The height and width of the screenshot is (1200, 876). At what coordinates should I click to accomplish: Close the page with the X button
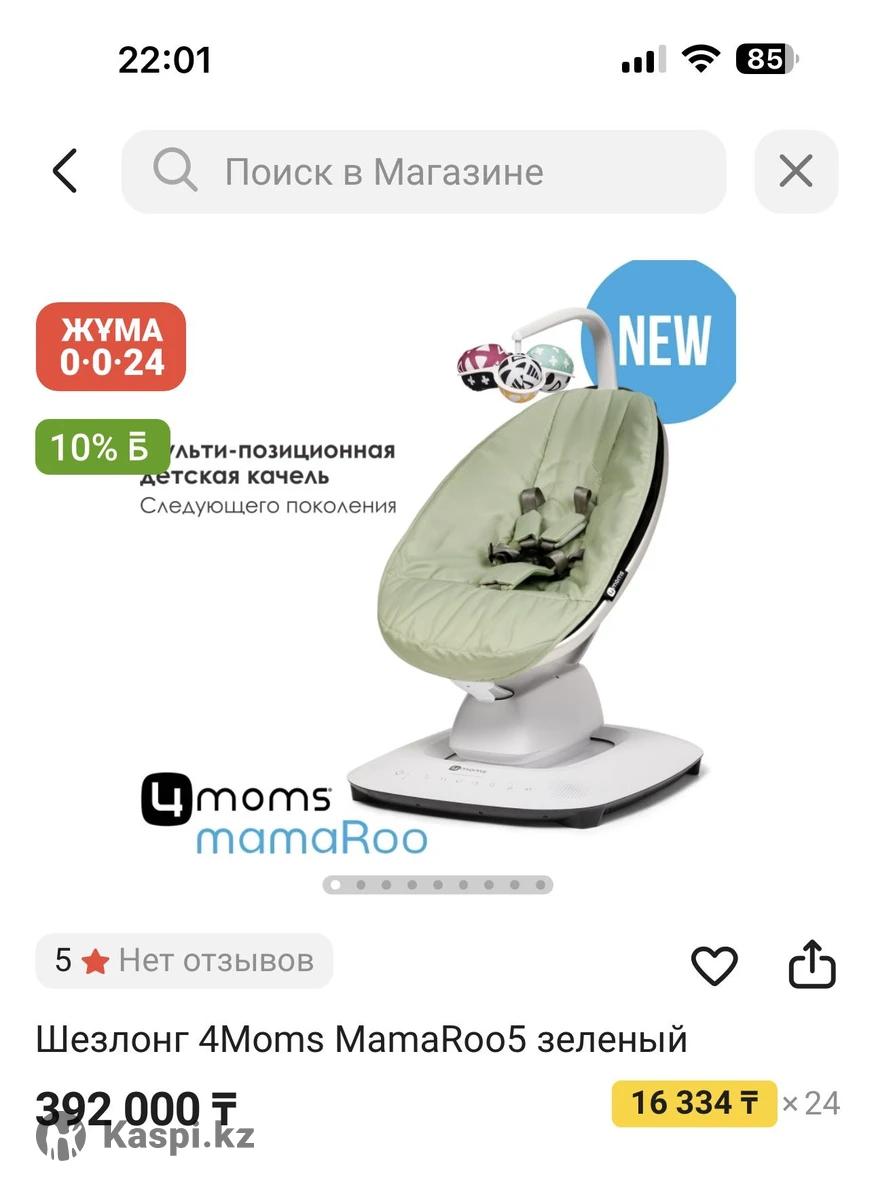[796, 172]
